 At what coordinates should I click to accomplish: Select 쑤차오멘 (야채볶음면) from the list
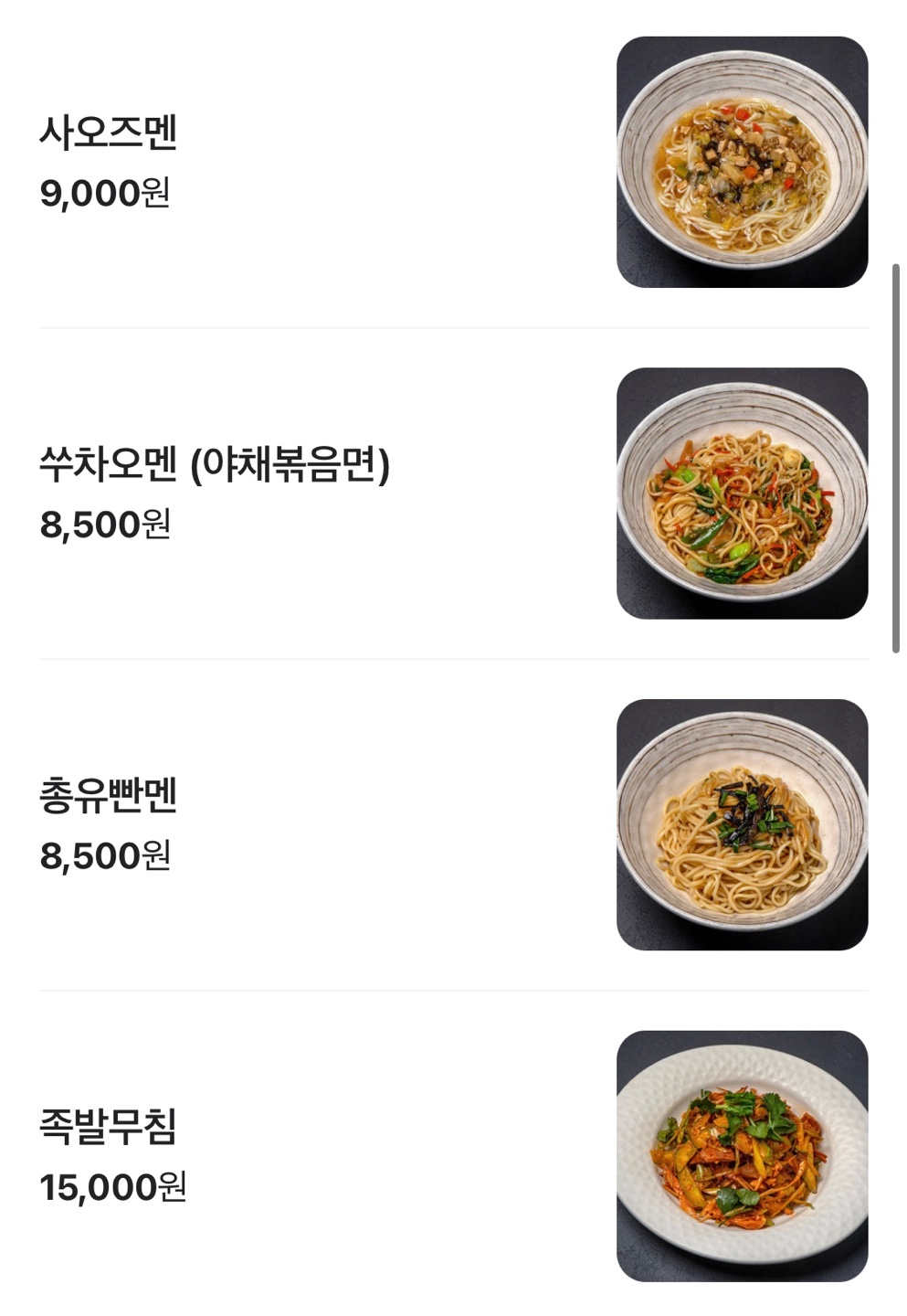point(215,465)
